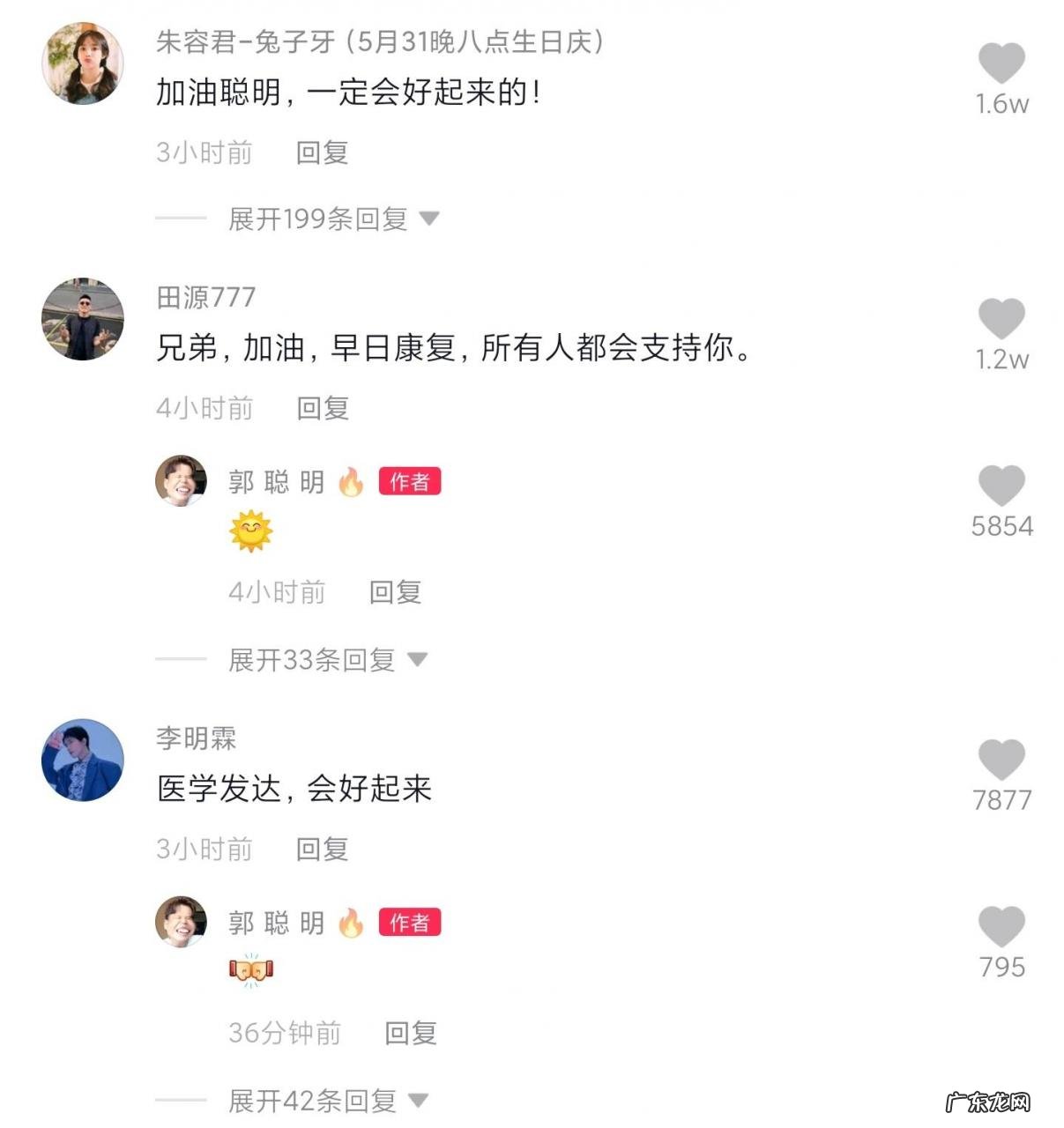Expand the 199 replies under 朱容君's comment
The width and height of the screenshot is (1064, 1128).
(317, 219)
